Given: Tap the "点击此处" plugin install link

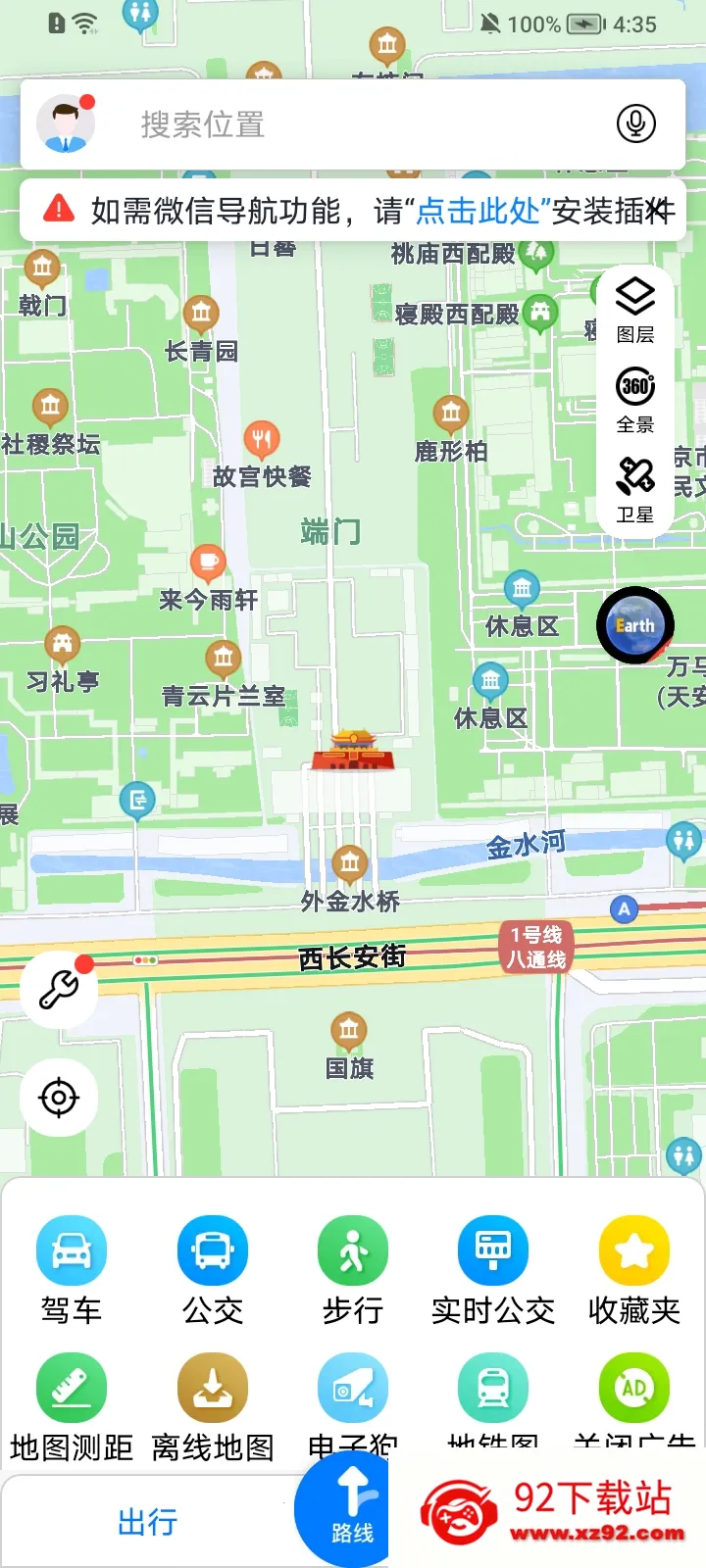Looking at the screenshot, I should pos(479,211).
